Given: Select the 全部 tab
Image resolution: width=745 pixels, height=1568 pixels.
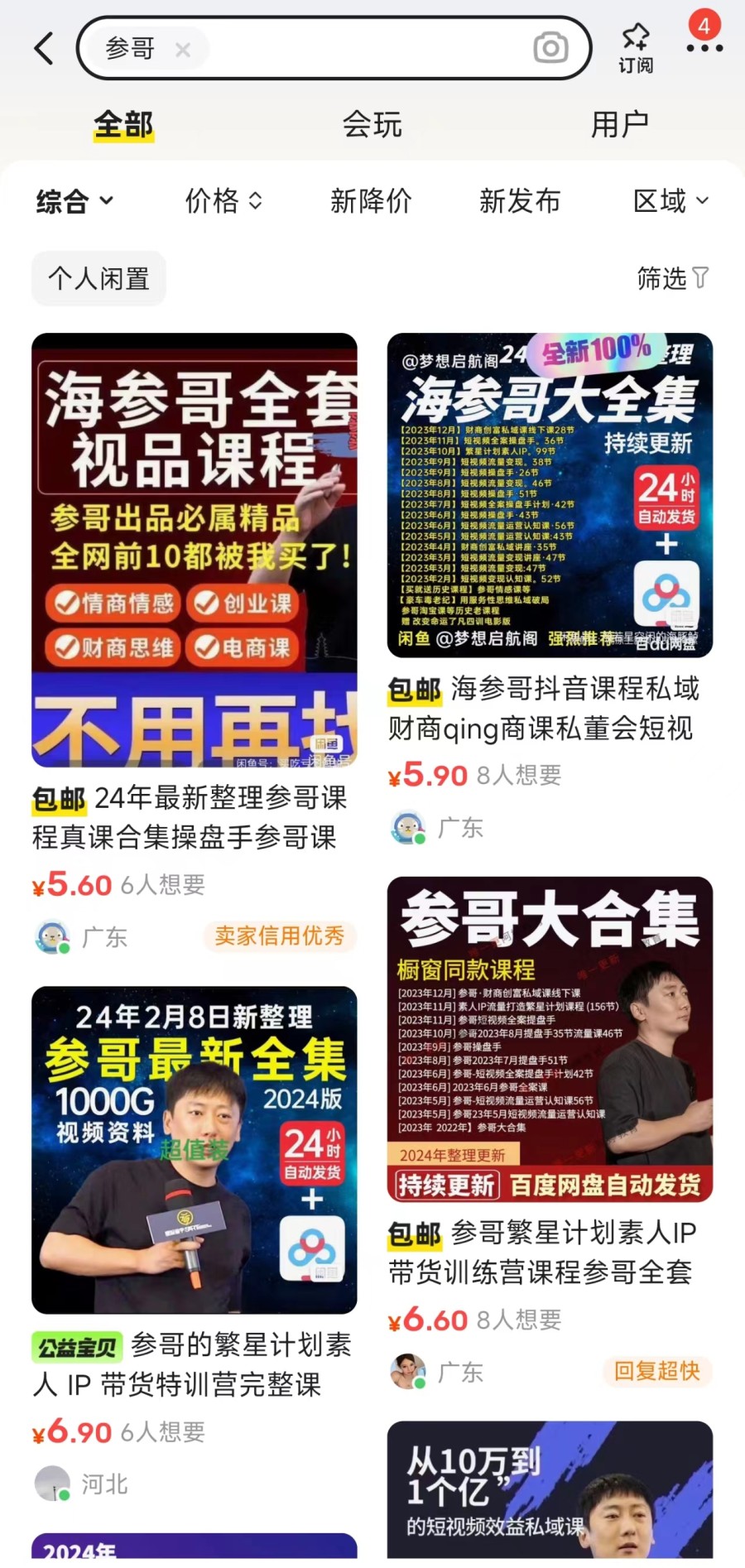Looking at the screenshot, I should [123, 125].
